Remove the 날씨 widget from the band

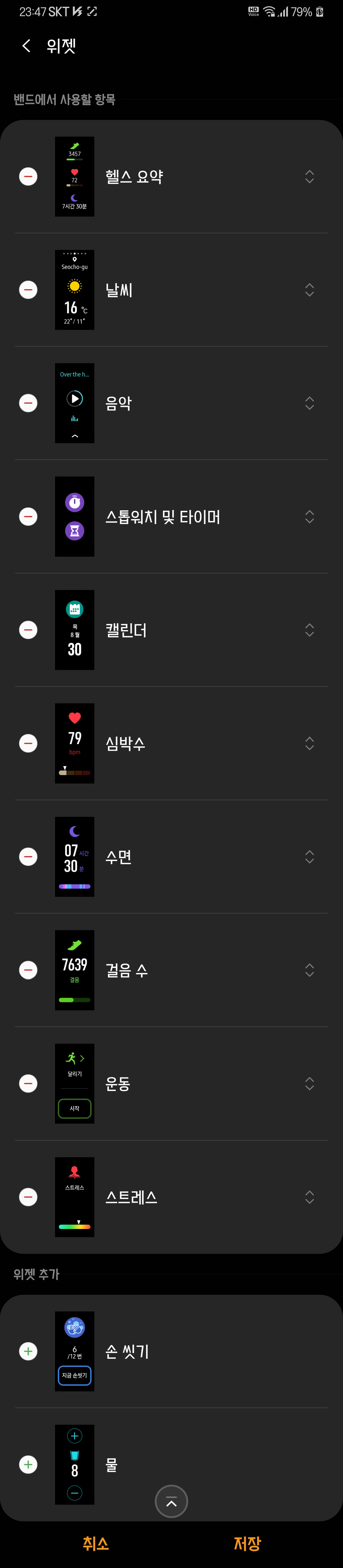click(x=28, y=290)
